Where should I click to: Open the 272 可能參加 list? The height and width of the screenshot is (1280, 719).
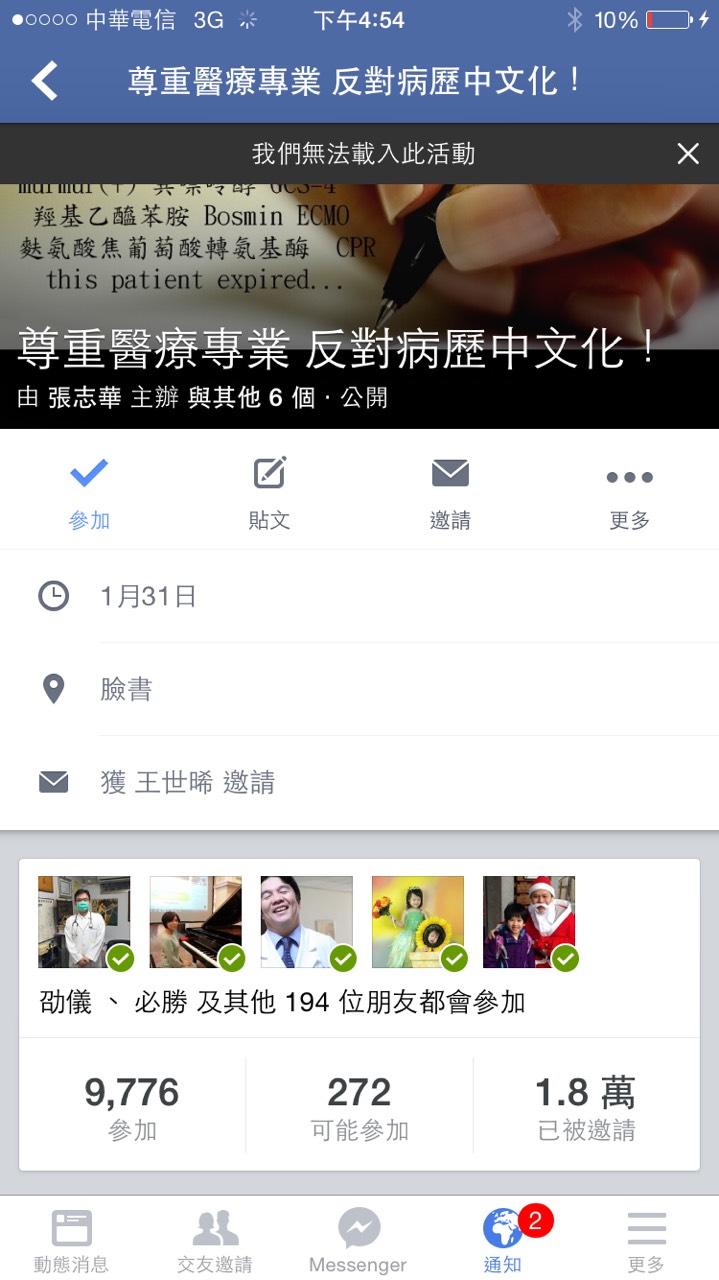pyautogui.click(x=359, y=1105)
